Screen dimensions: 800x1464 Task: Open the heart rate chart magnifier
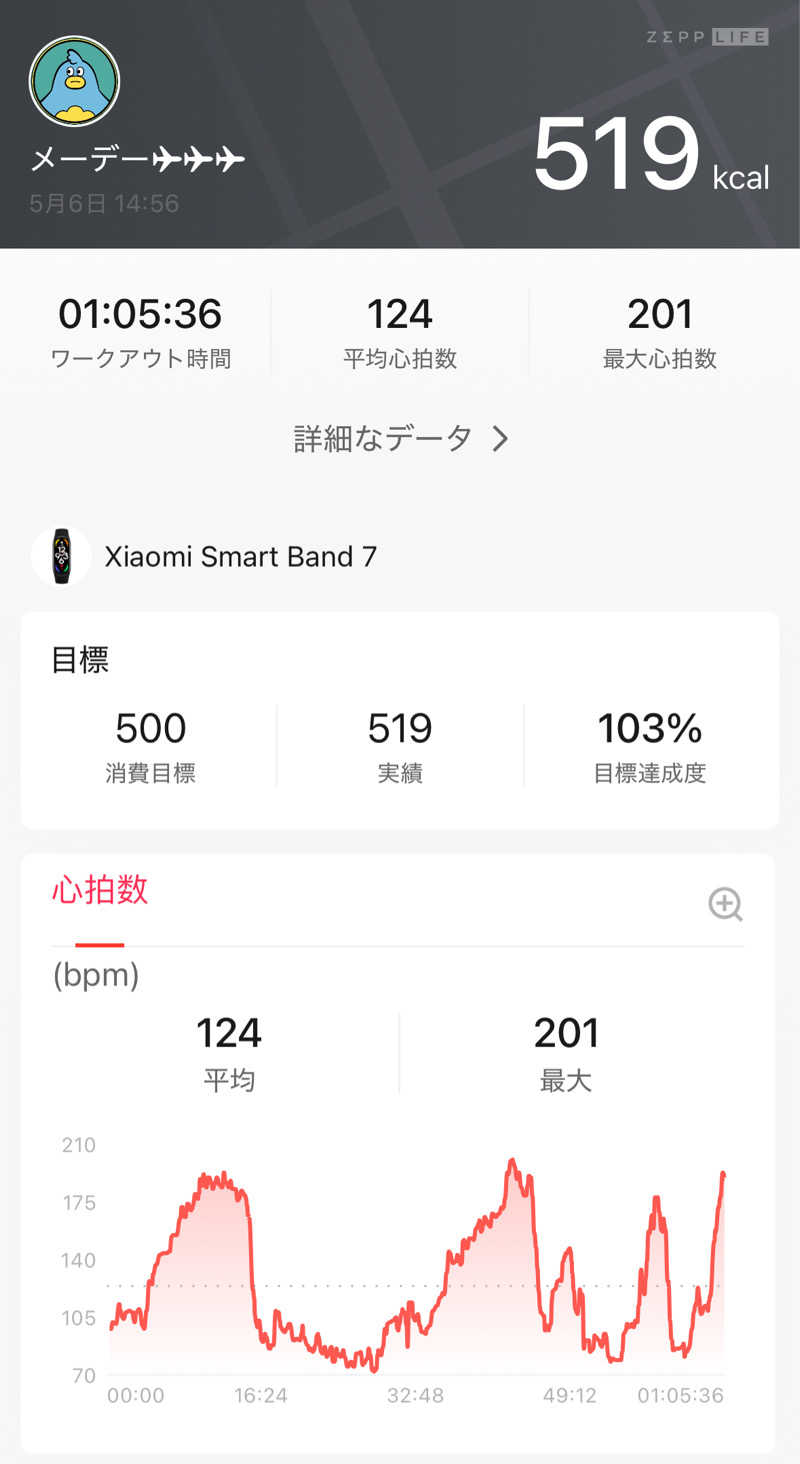point(724,904)
